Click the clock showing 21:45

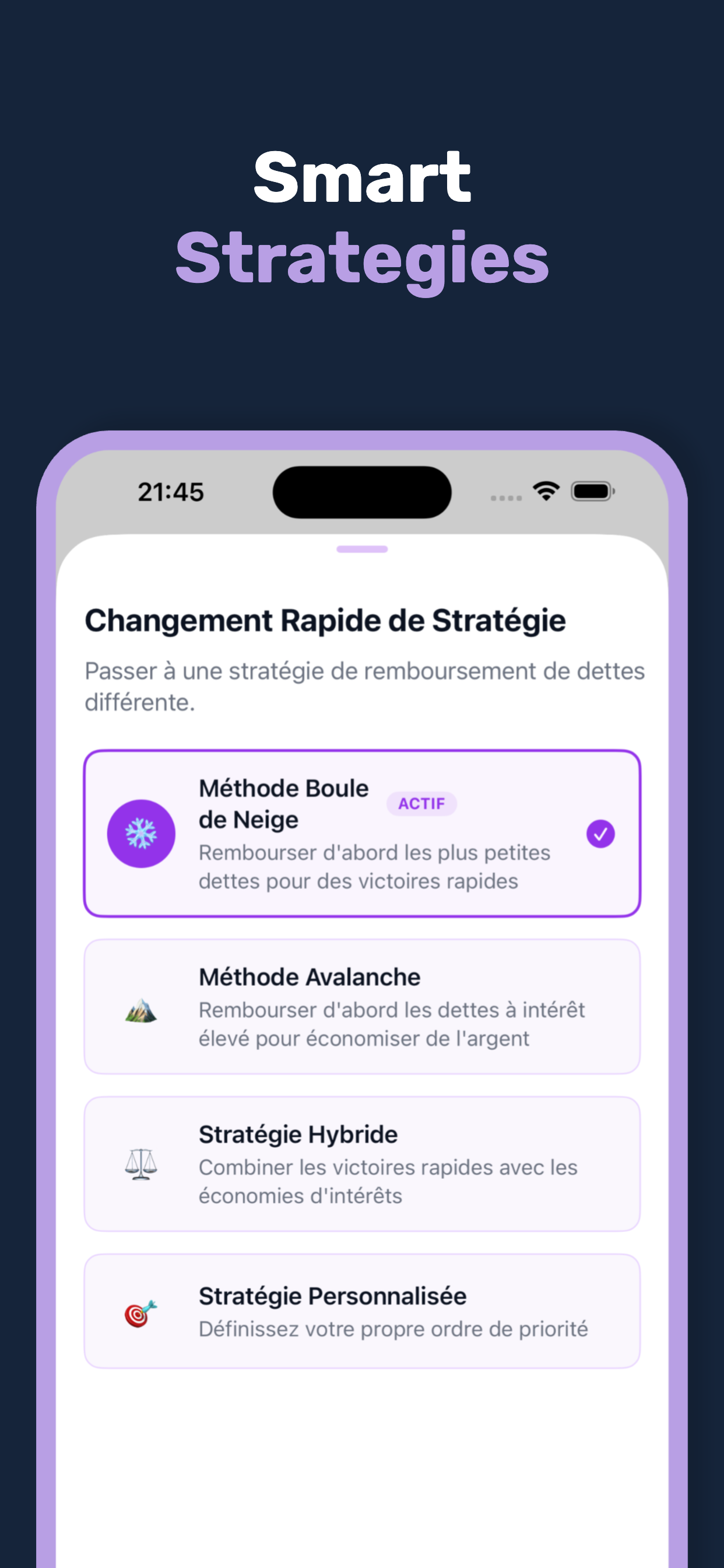171,493
